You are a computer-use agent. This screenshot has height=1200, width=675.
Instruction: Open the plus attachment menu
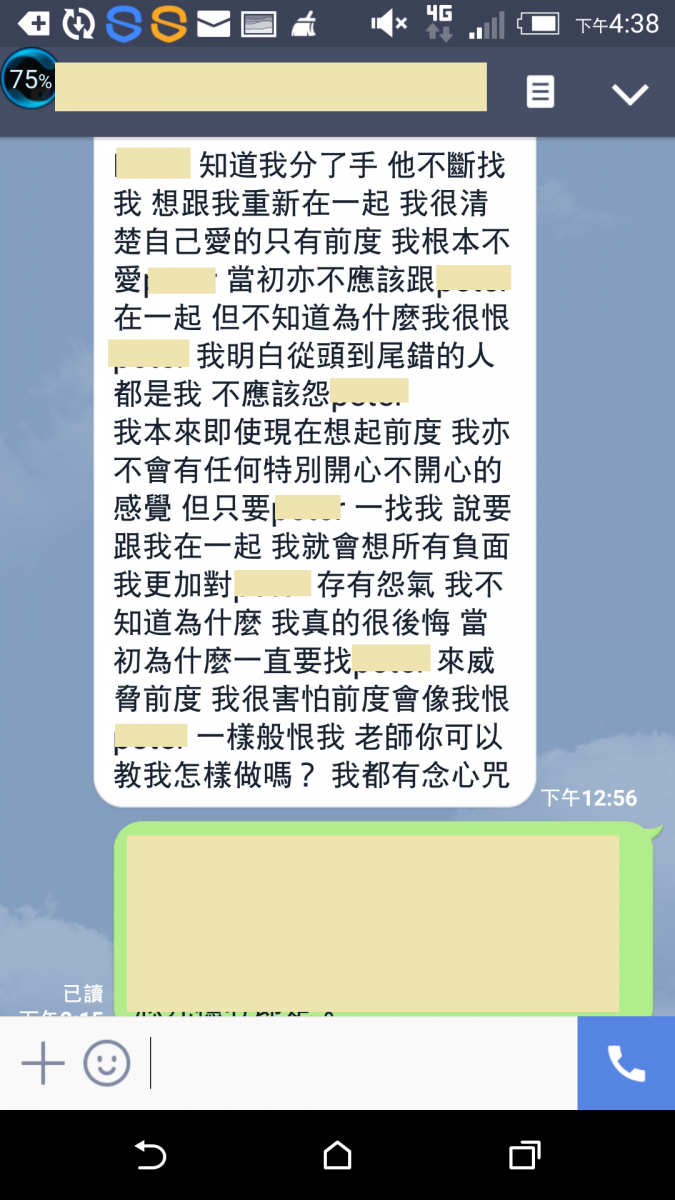(43, 1063)
